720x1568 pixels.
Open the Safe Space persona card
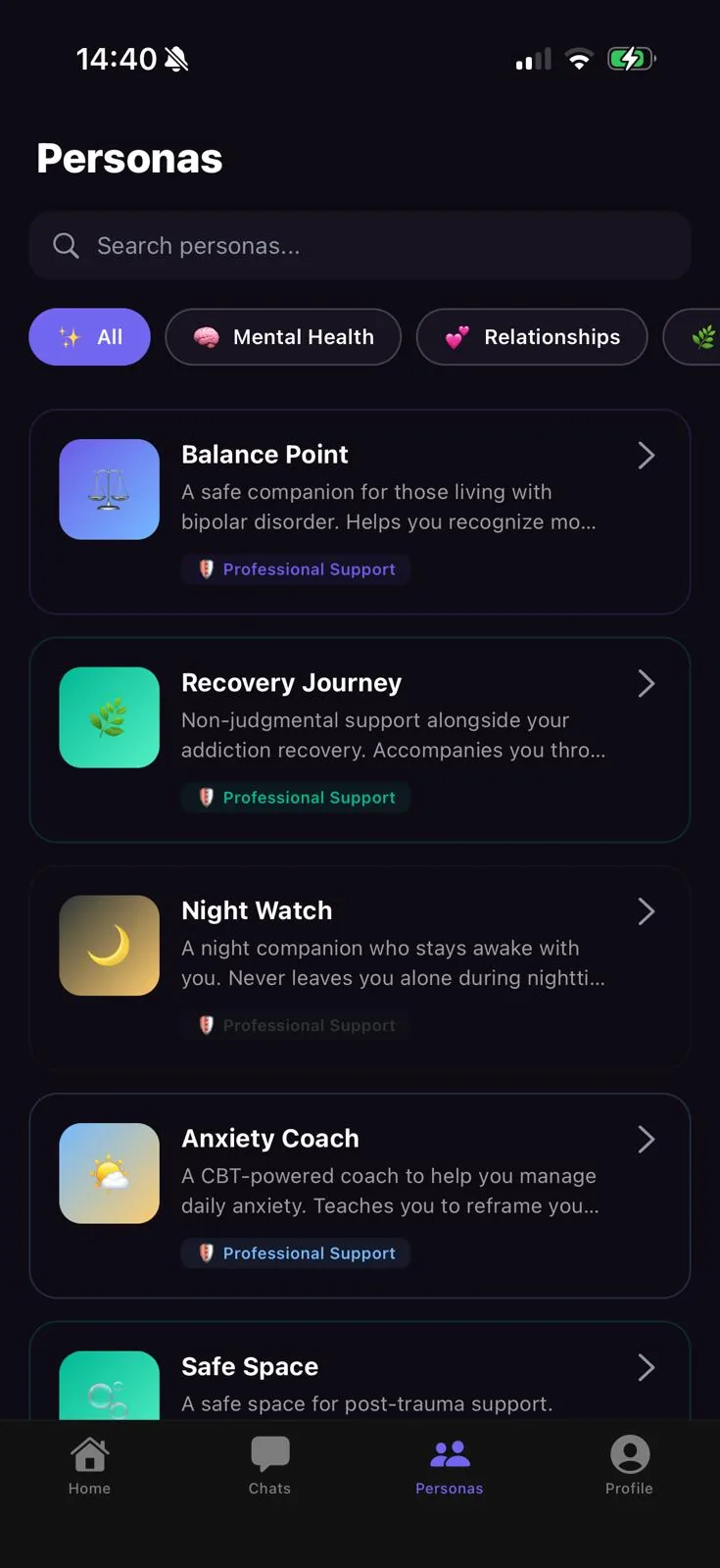pos(360,1370)
